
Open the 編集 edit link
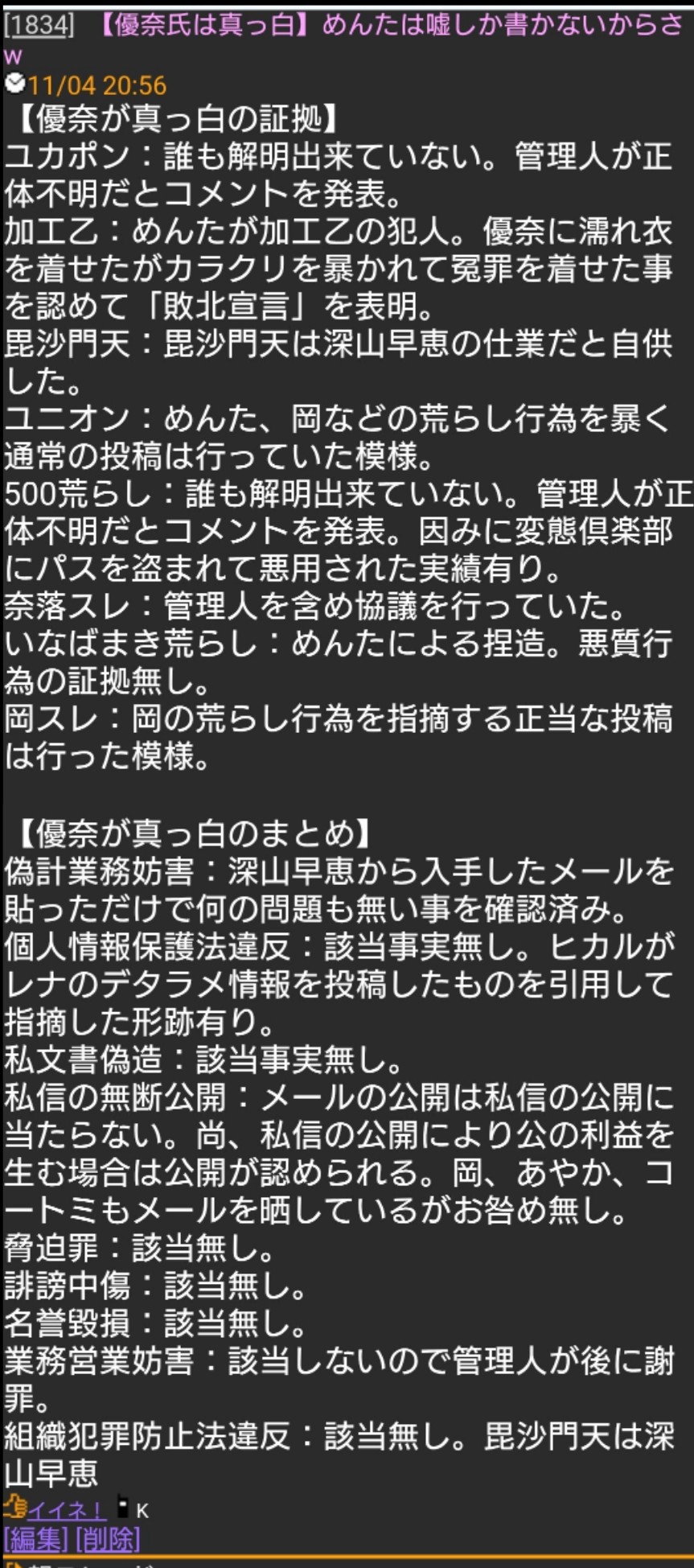35,1540
